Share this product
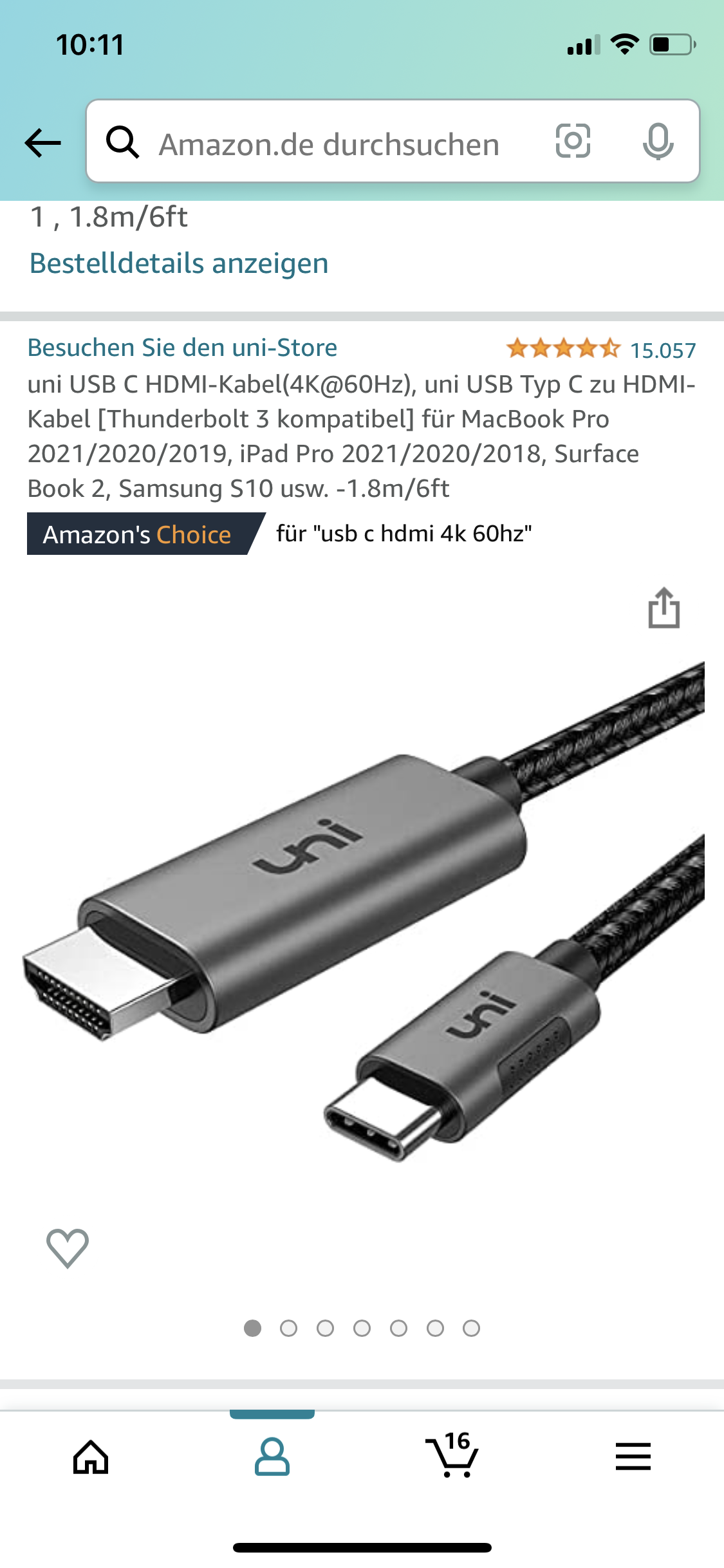 (664, 608)
